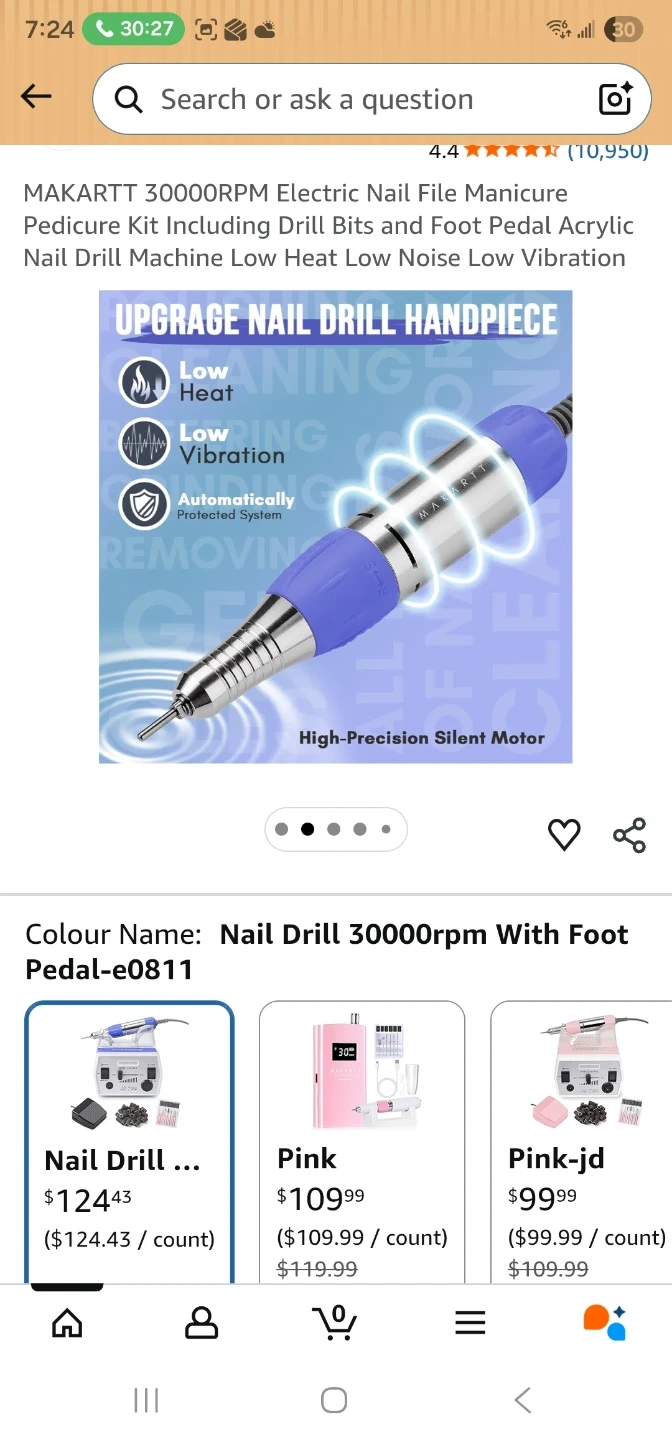
Task: Add product to wish list with heart
Action: pyautogui.click(x=564, y=834)
